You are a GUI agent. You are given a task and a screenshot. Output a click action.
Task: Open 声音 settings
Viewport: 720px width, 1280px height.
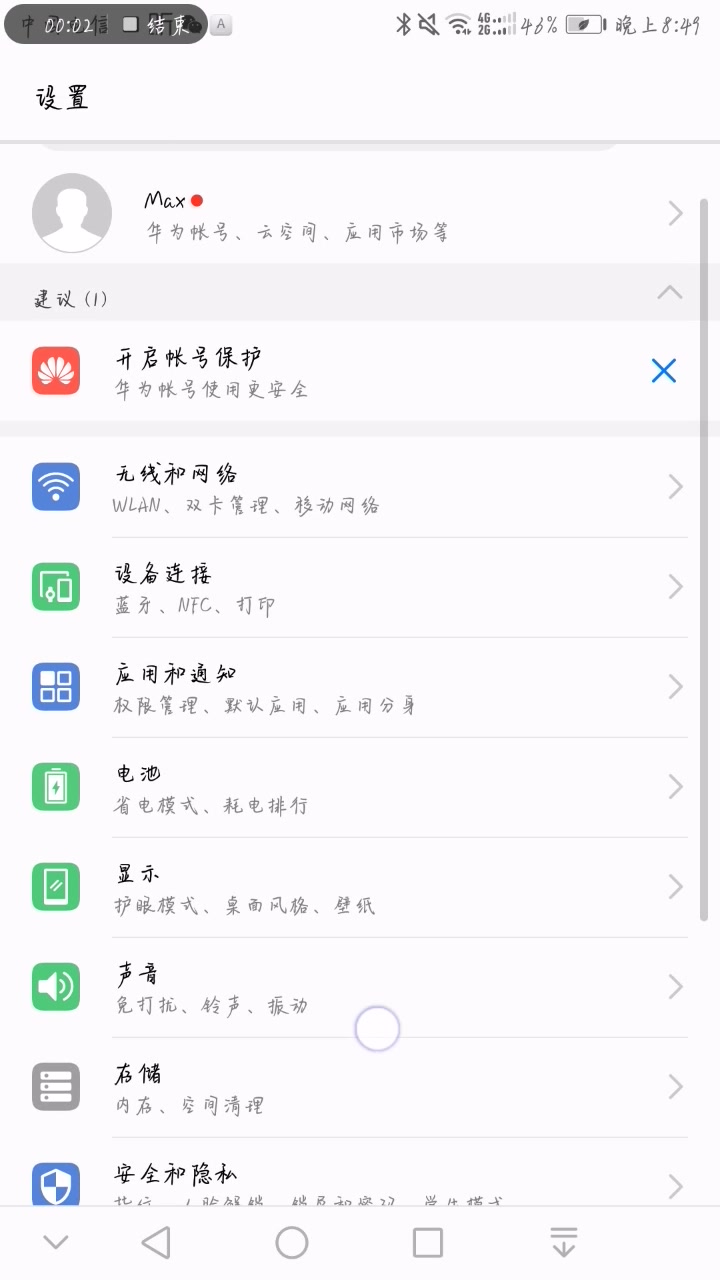(360, 987)
